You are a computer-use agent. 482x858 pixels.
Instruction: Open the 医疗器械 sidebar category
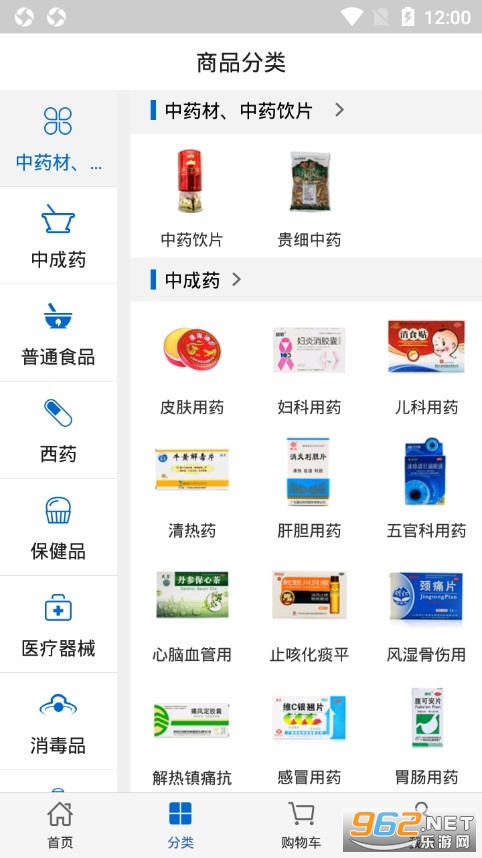tap(58, 624)
